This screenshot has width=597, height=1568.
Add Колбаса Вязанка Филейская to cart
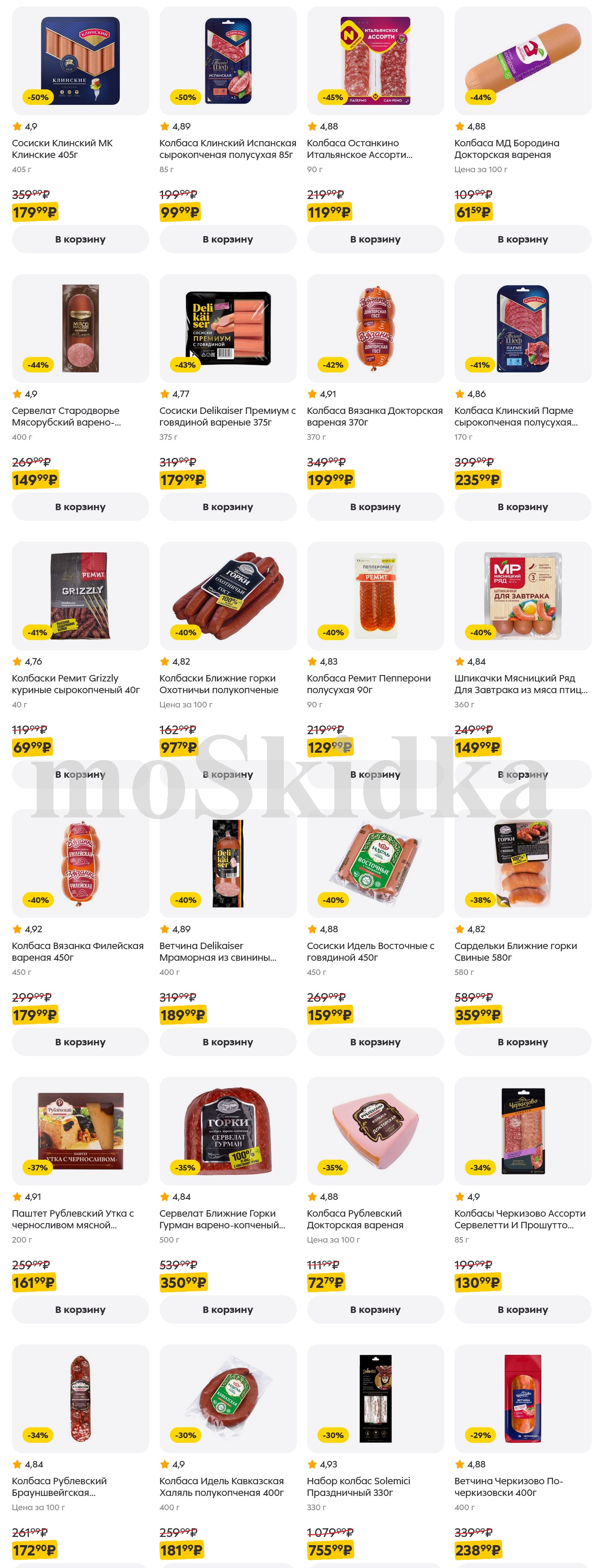click(80, 1041)
